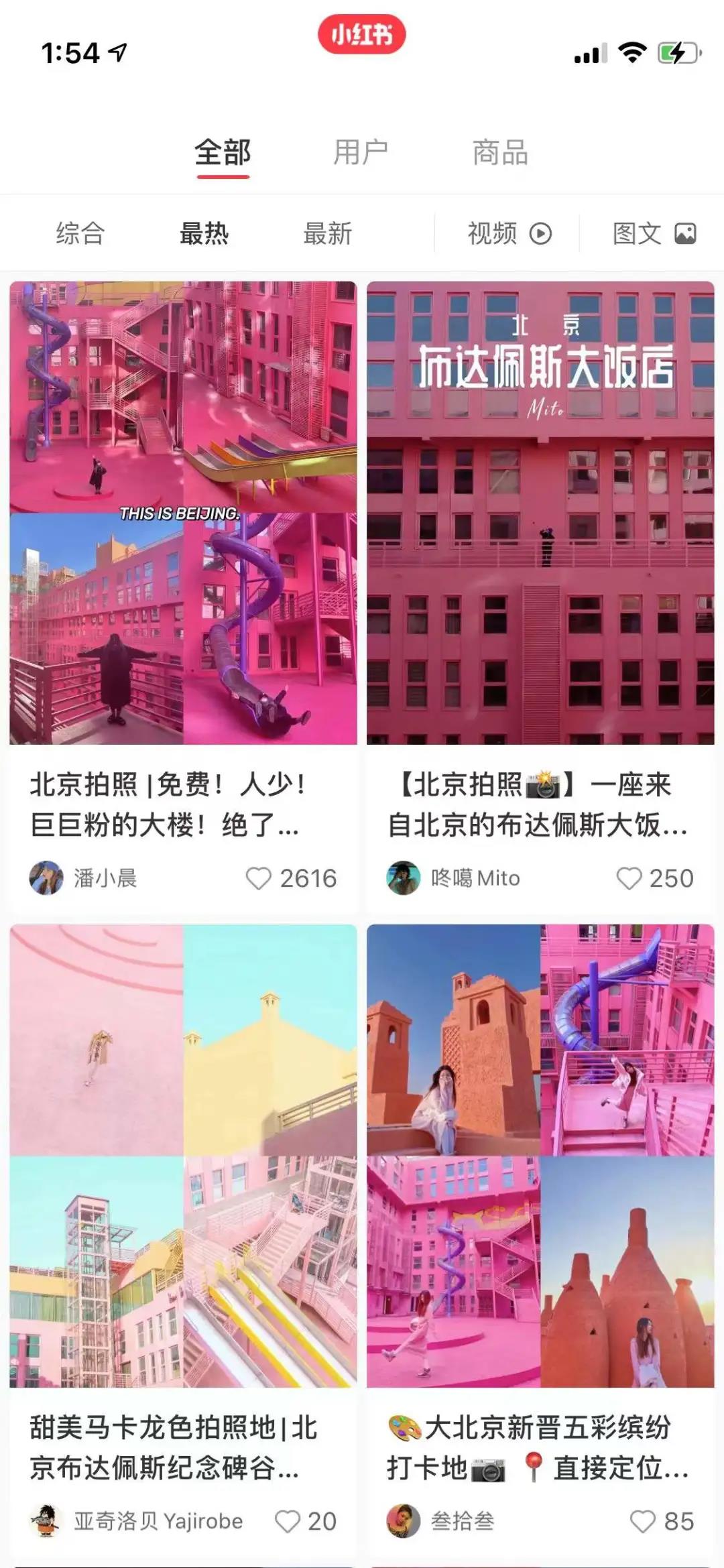This screenshot has height=1568, width=724.
Task: Open 亚奇洛贝 Yajirobe's profile avatar
Action: (46, 1521)
